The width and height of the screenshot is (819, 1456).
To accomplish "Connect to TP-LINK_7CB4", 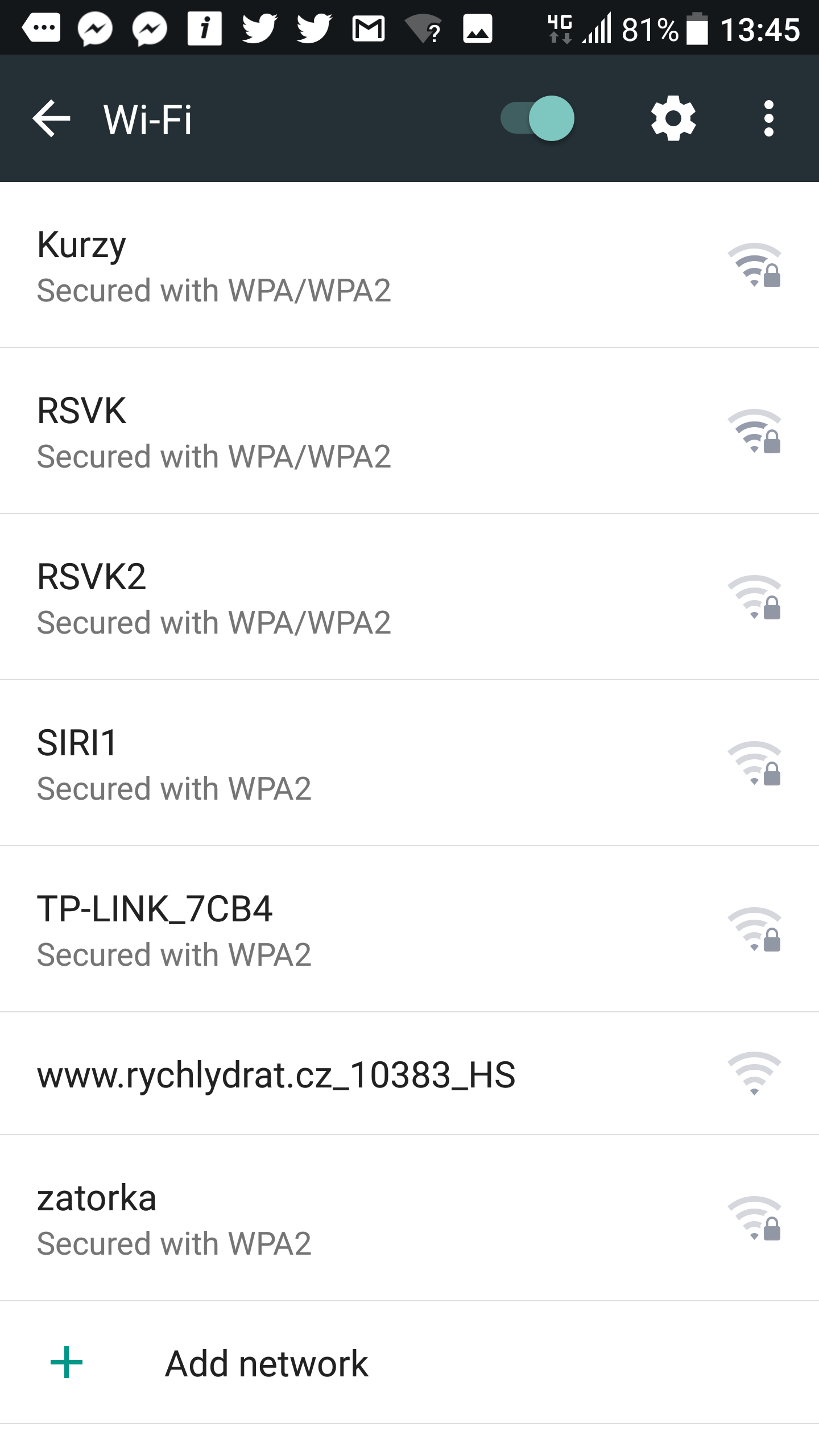I will (x=409, y=929).
